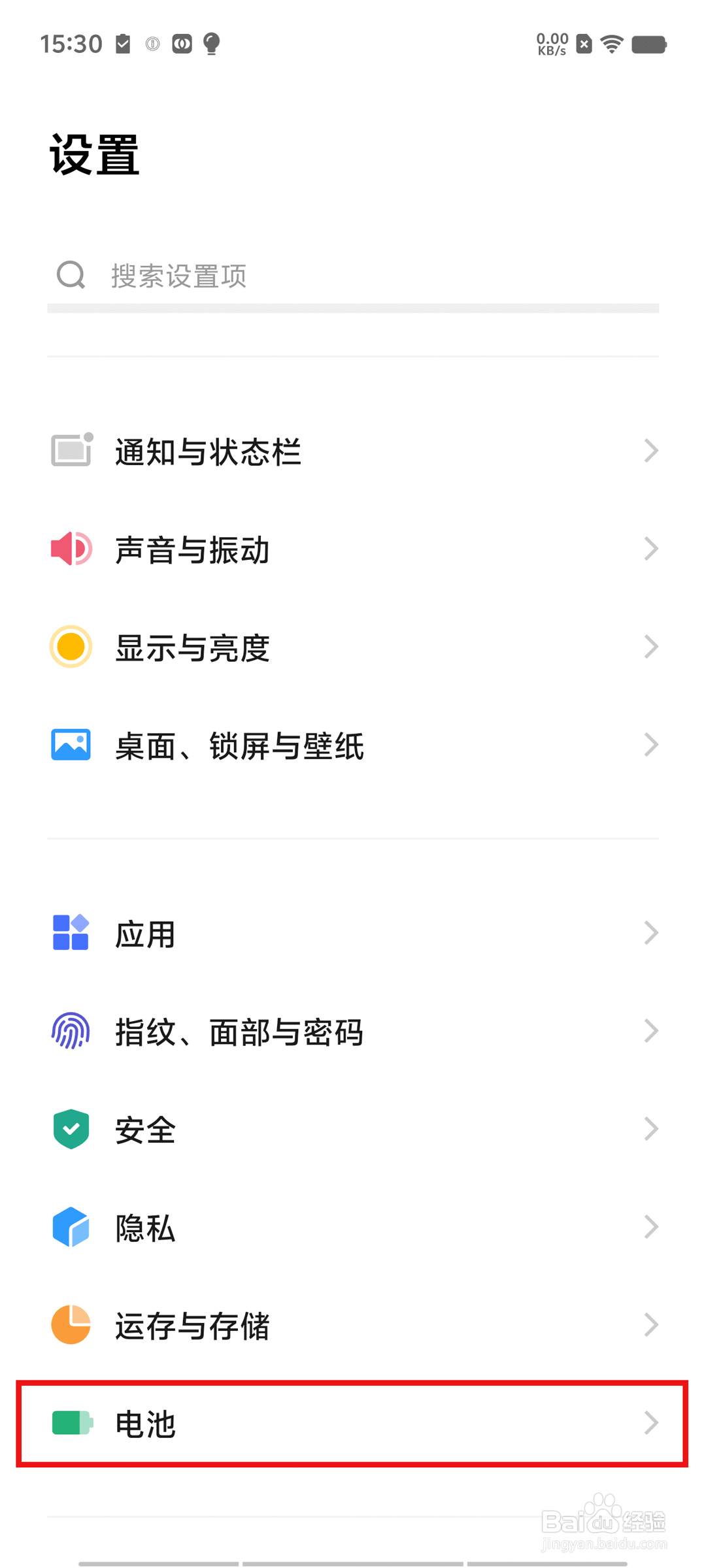The width and height of the screenshot is (706, 1568).
Task: Open the notification and status bar settings icon
Action: click(70, 449)
